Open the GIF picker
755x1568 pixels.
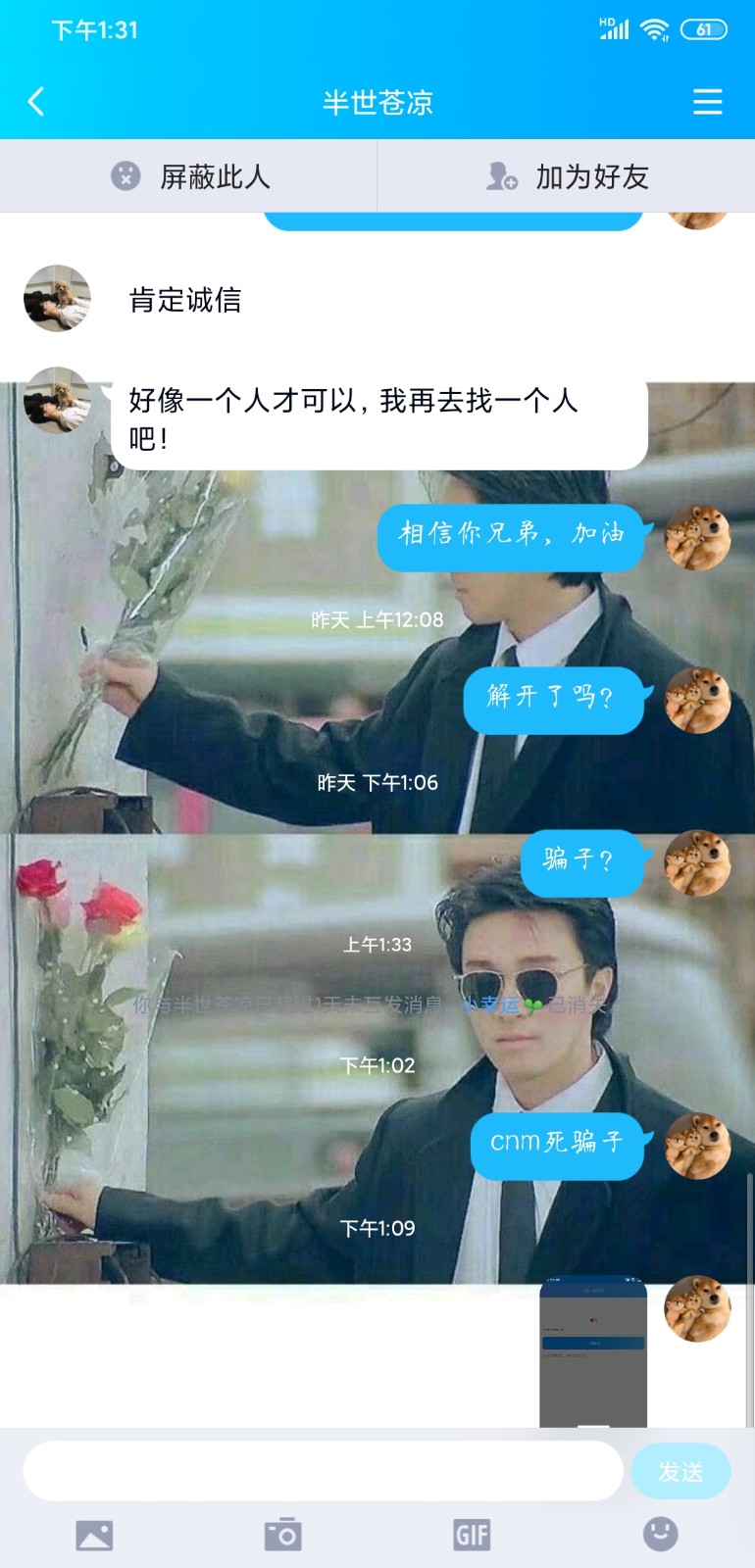[472, 1535]
